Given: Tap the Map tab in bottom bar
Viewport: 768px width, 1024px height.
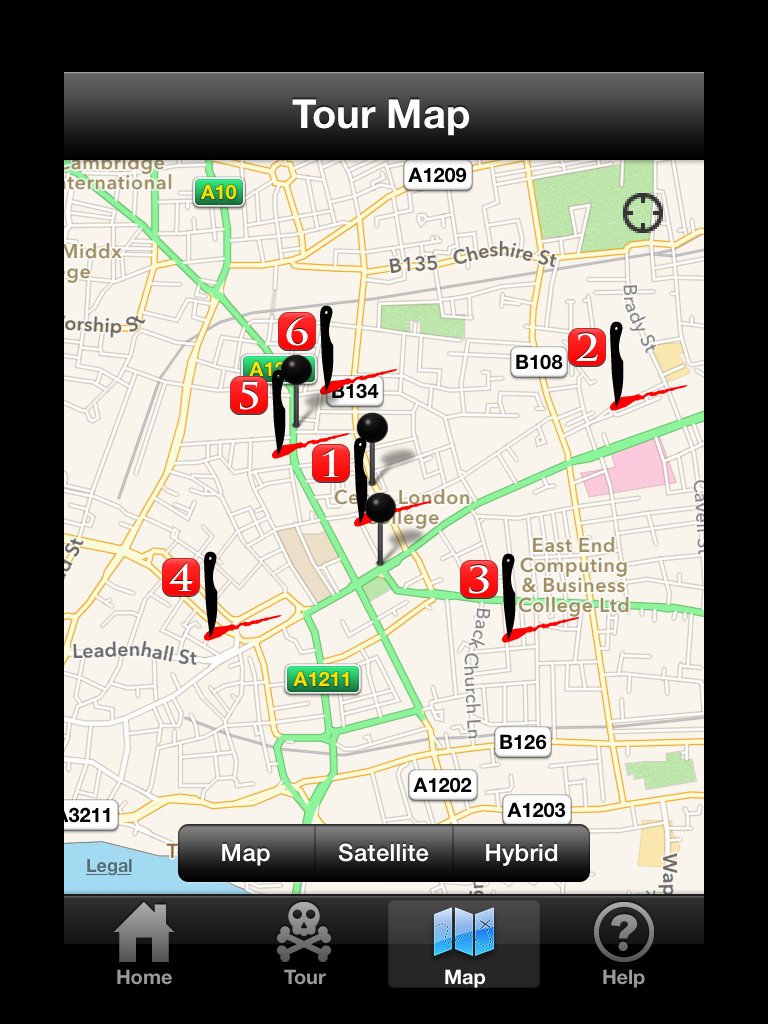Looking at the screenshot, I should pos(464,944).
